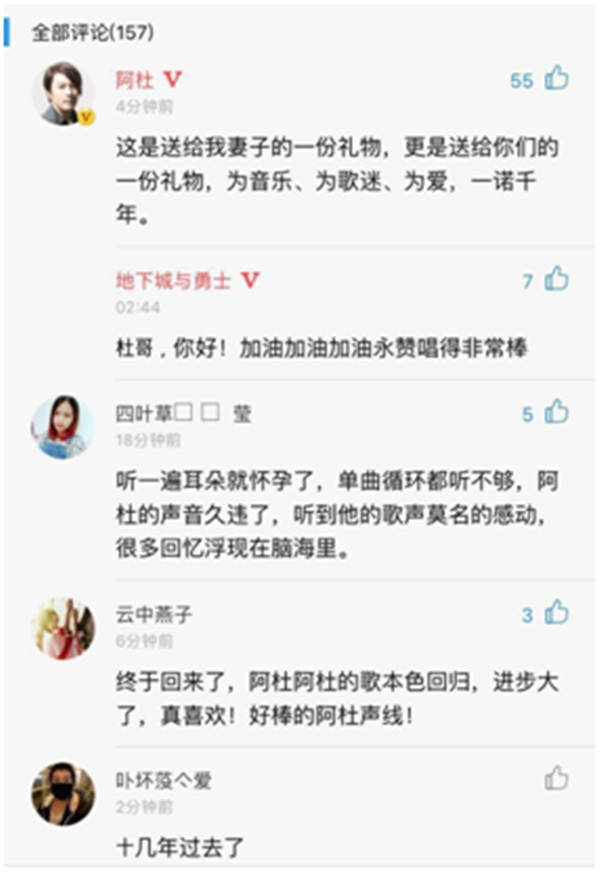Like 四叶草's comment
600x872 pixels.
tap(556, 412)
